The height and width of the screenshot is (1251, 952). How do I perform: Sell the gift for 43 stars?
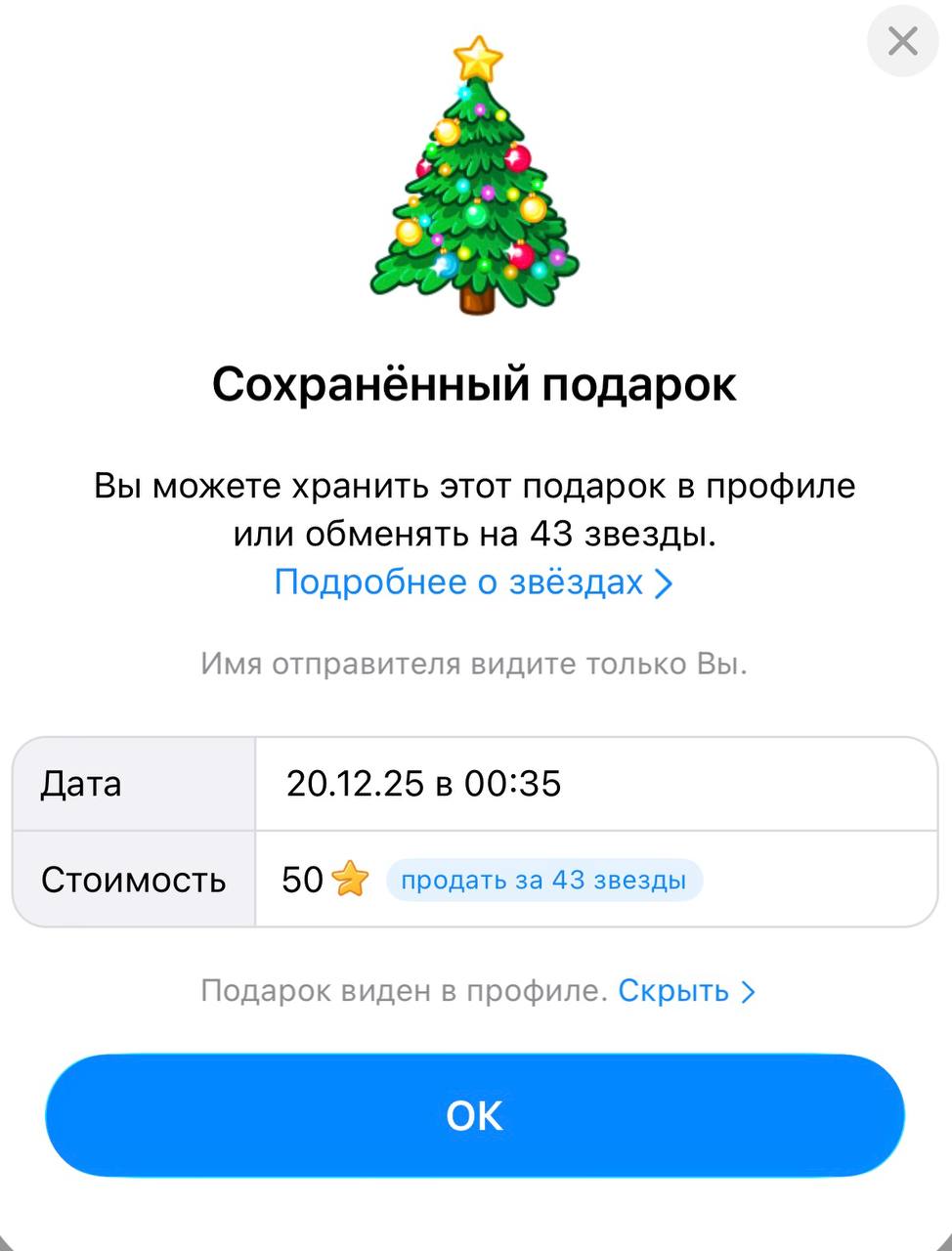543,880
